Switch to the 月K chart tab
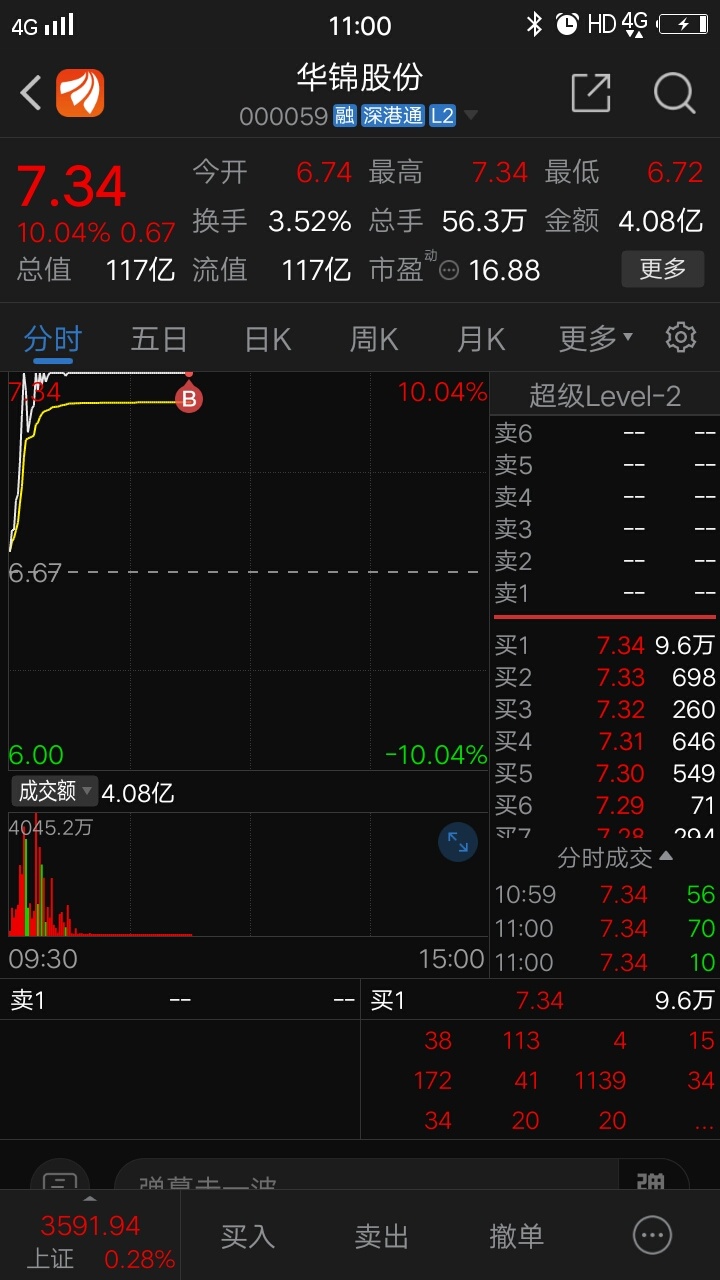This screenshot has height=1280, width=720. (481, 339)
